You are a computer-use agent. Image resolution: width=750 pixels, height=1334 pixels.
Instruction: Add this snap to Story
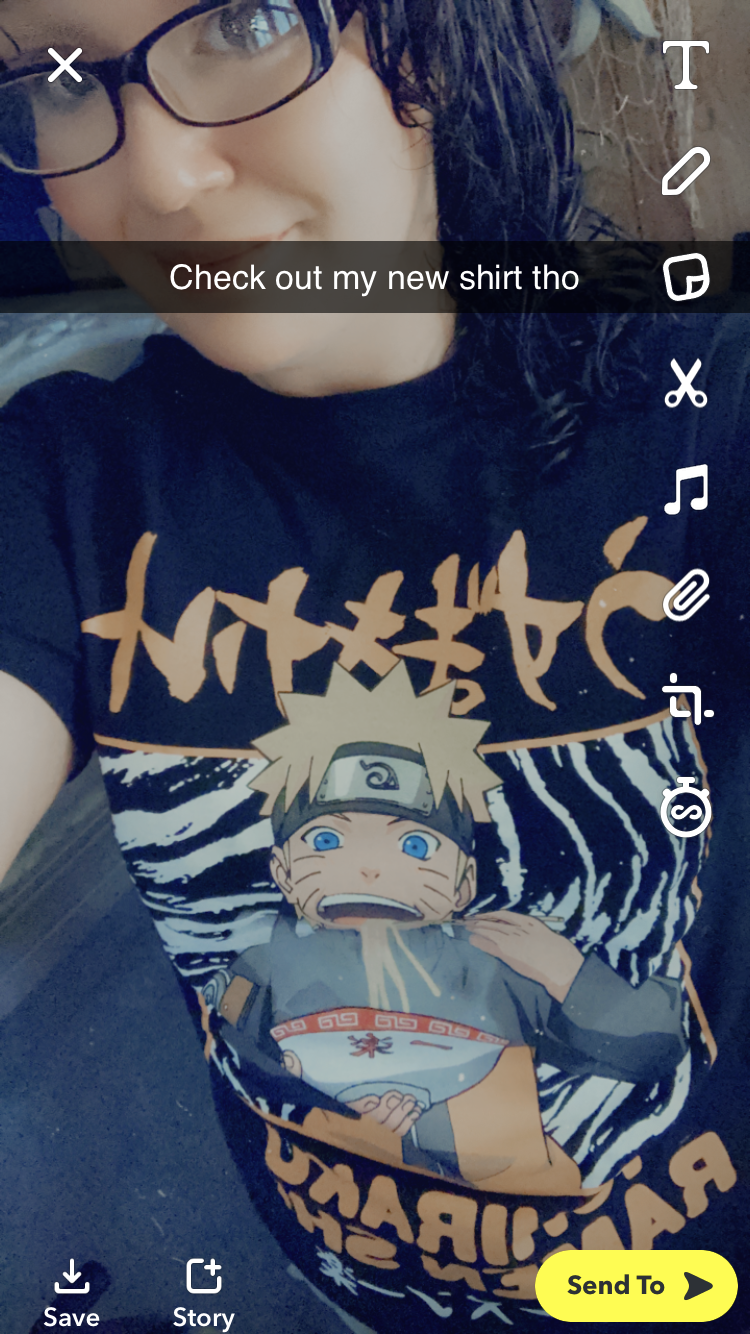click(203, 1293)
